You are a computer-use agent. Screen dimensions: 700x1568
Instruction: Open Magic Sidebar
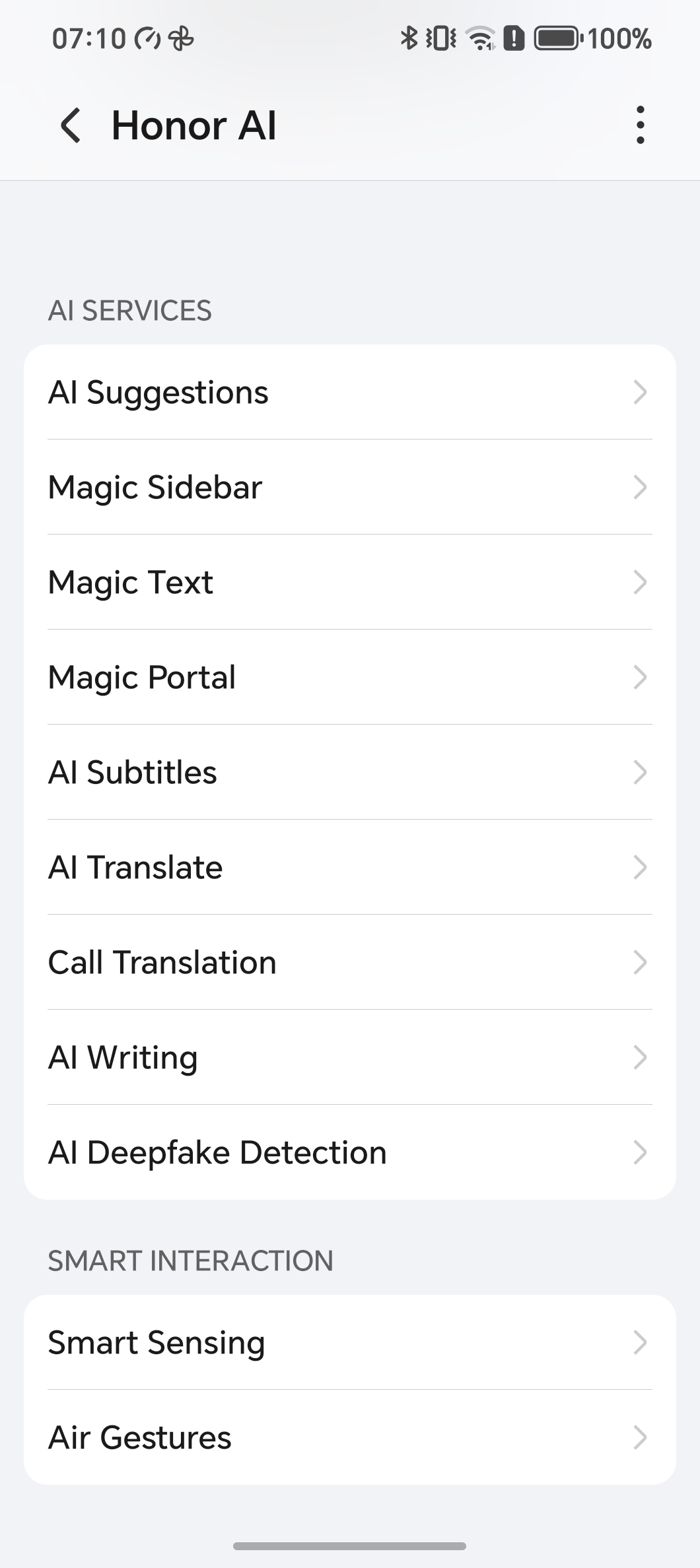350,487
